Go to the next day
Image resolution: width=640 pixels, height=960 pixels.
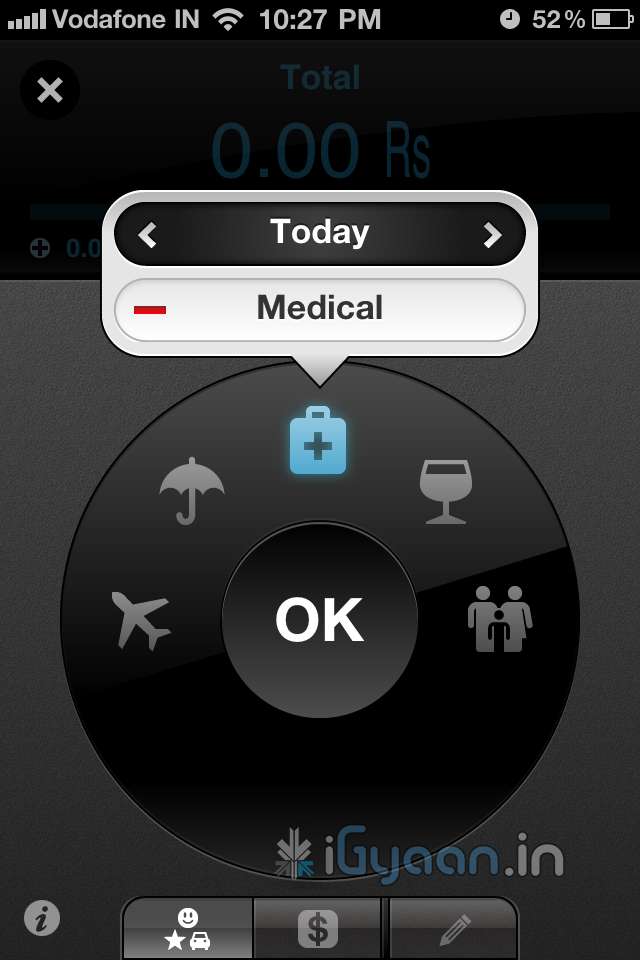(491, 235)
